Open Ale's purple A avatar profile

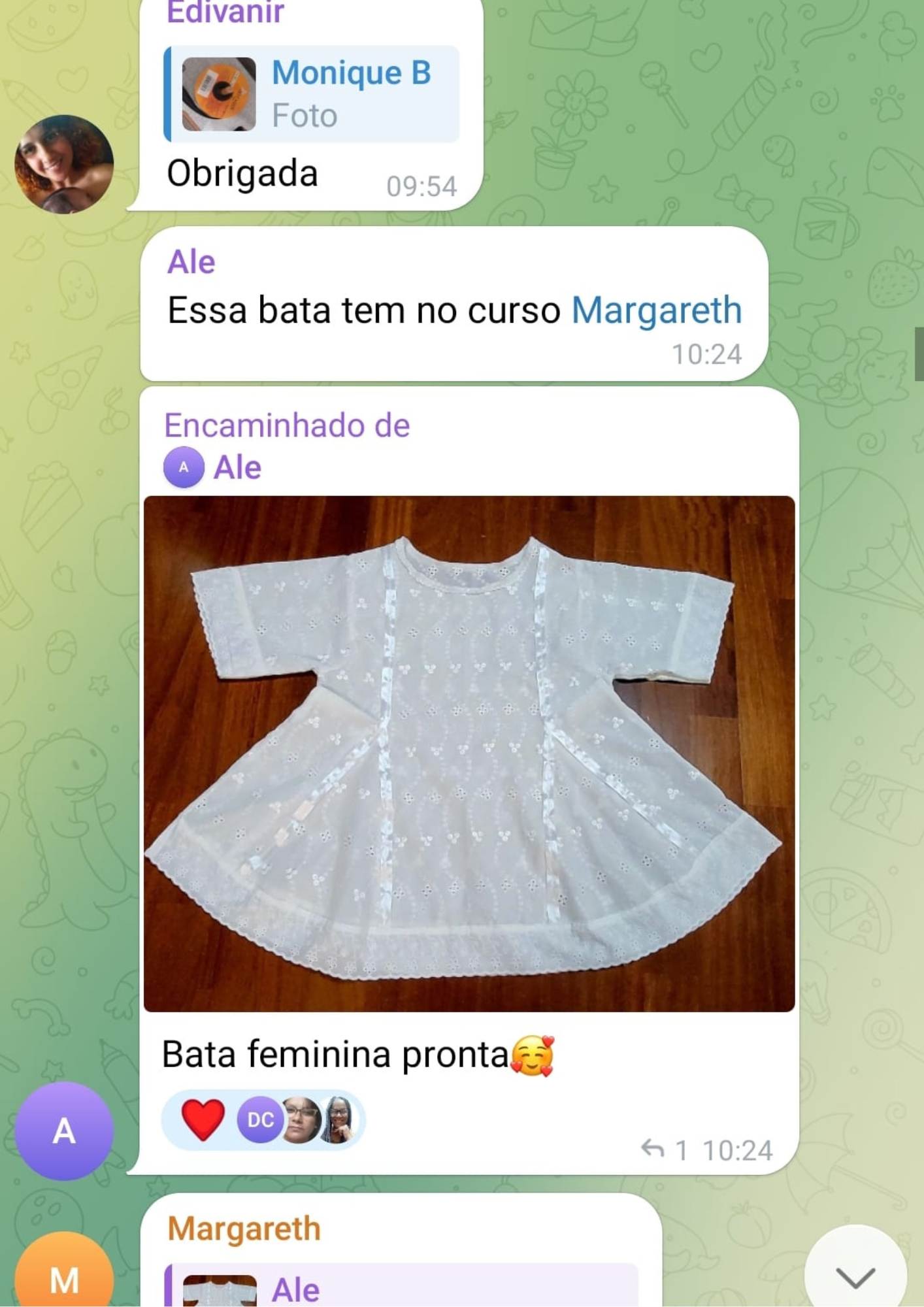coord(64,1131)
